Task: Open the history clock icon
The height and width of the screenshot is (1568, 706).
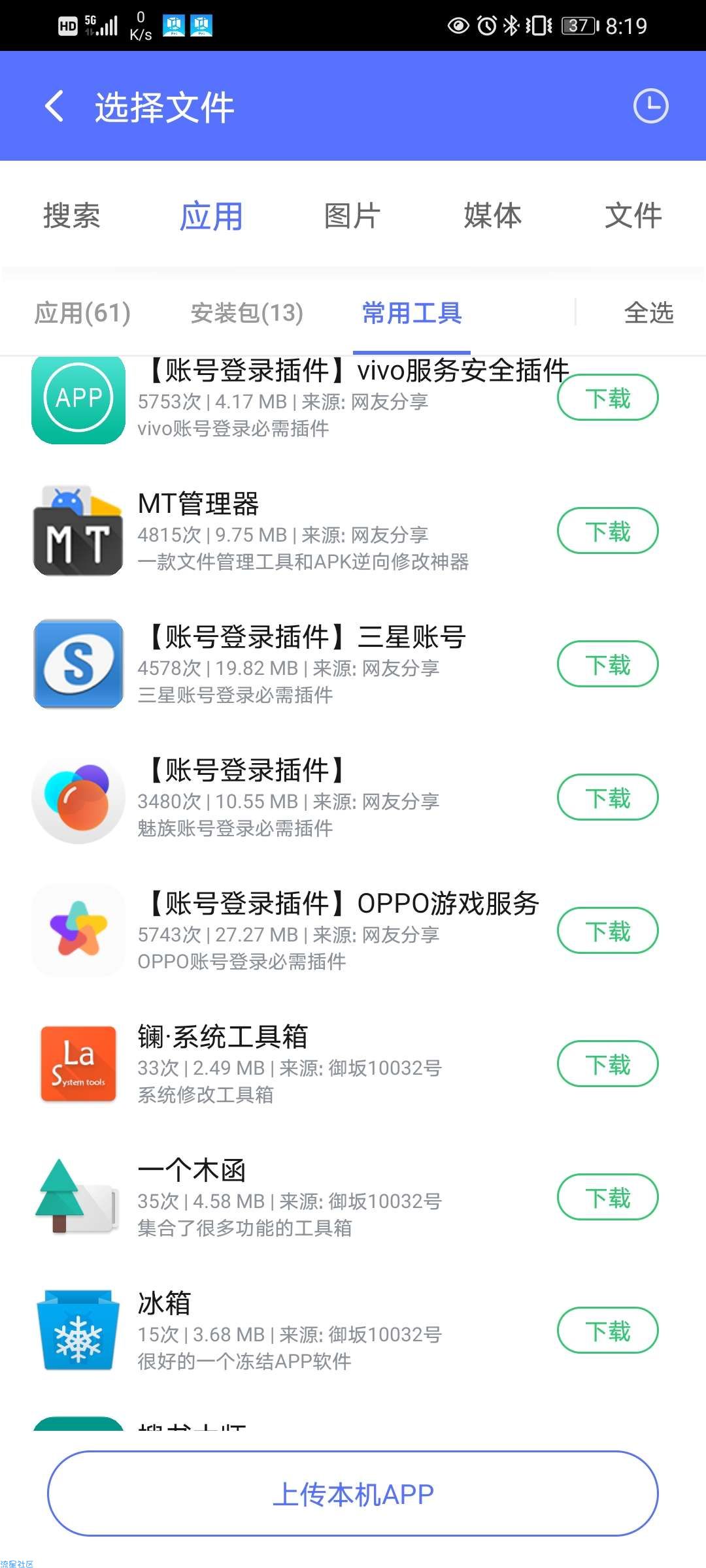Action: (650, 106)
